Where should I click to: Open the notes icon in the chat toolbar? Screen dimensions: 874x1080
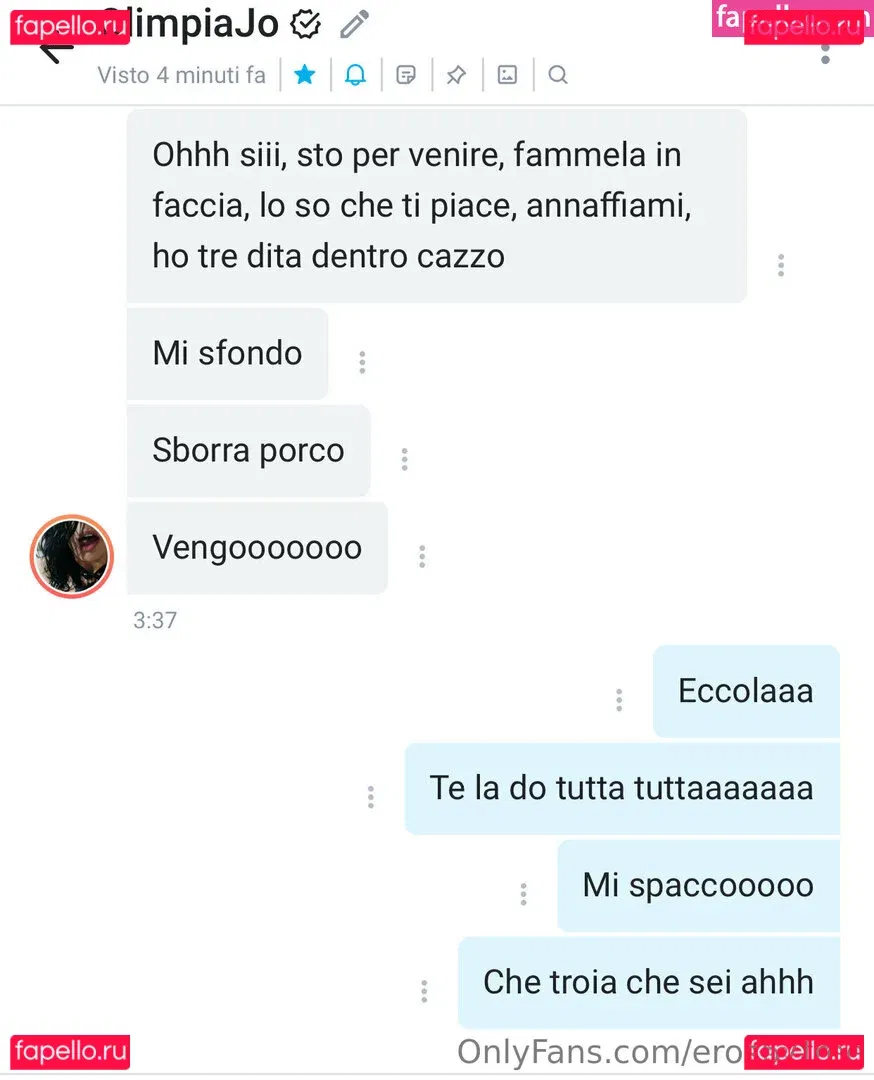click(x=406, y=75)
